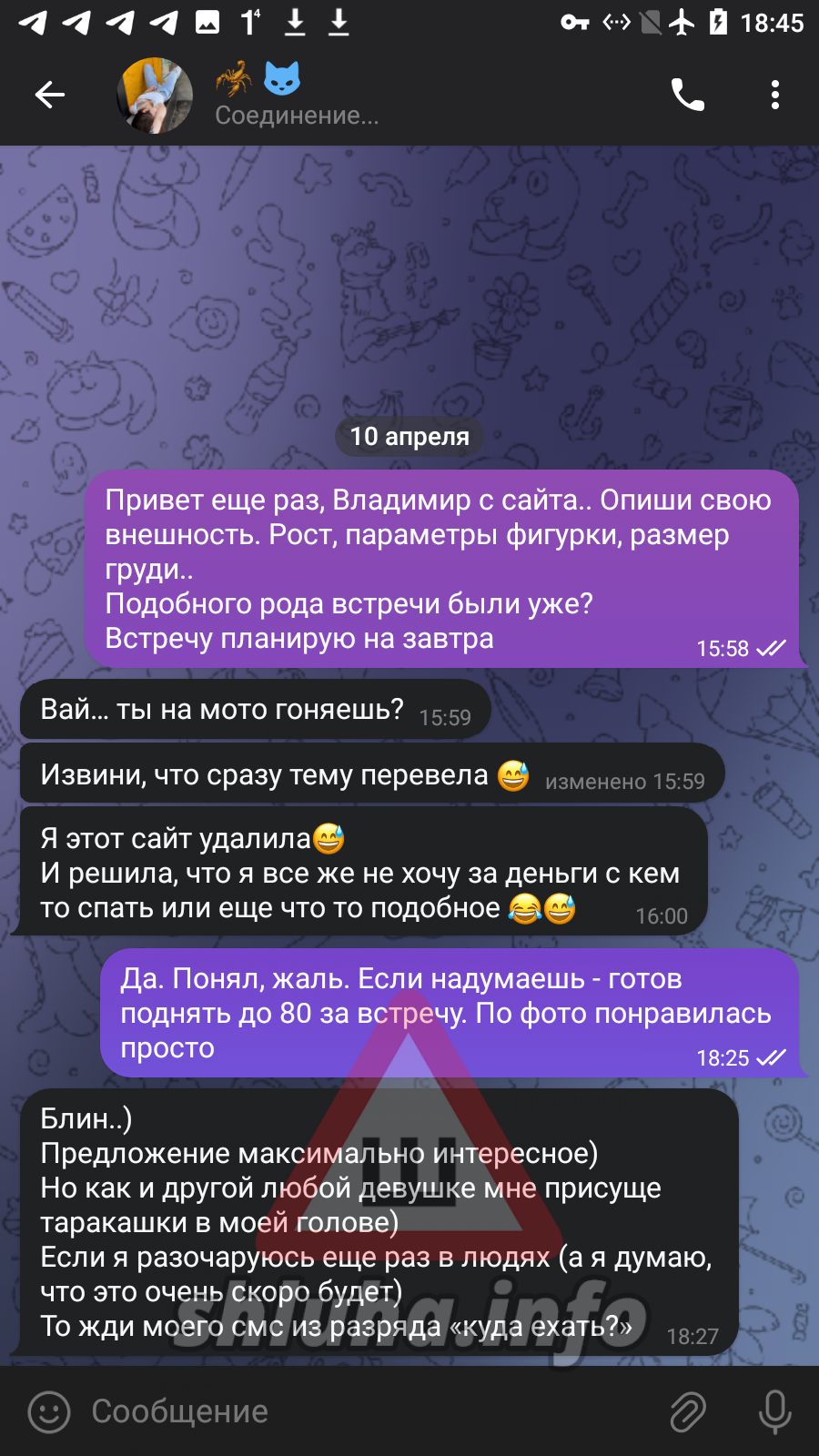Tap the microphone voice message button
The height and width of the screenshot is (1456, 819).
point(774,1411)
